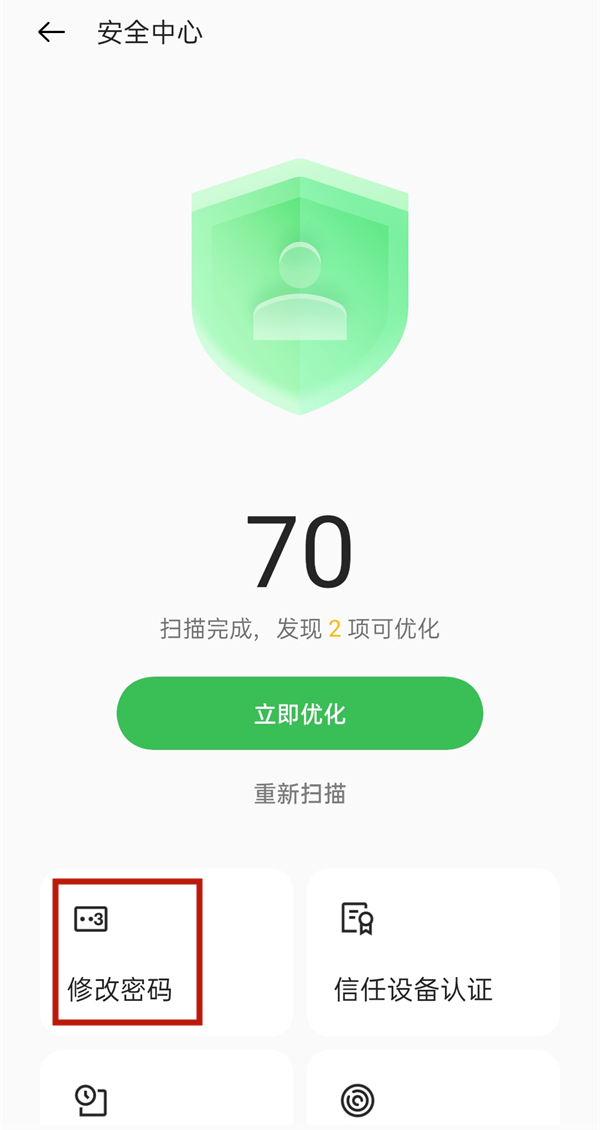Tap 重新扫描 to rescan
This screenshot has height=1130, width=600.
(300, 793)
